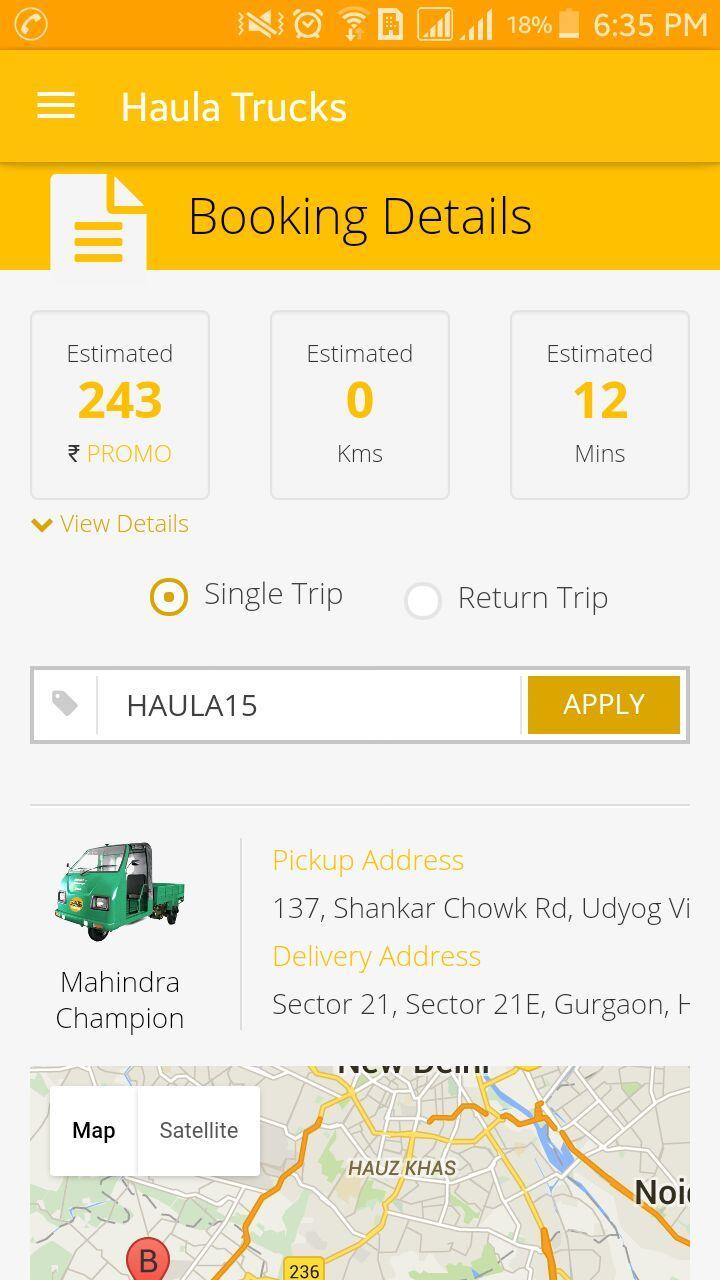Click the Estimated 243 fare card
Screen dimensions: 720x1280
pyautogui.click(x=119, y=403)
